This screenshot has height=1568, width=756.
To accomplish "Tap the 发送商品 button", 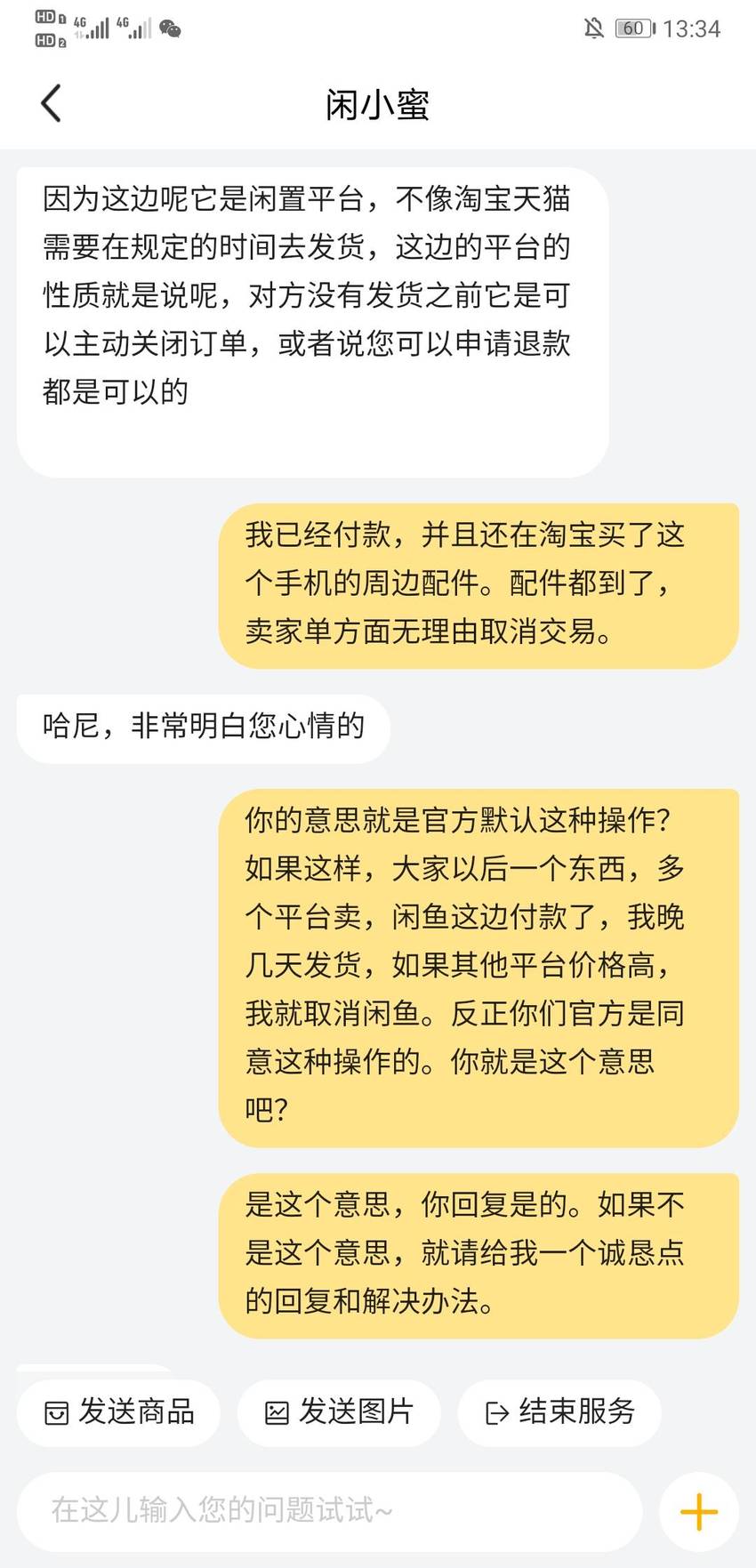I will click(x=118, y=1412).
